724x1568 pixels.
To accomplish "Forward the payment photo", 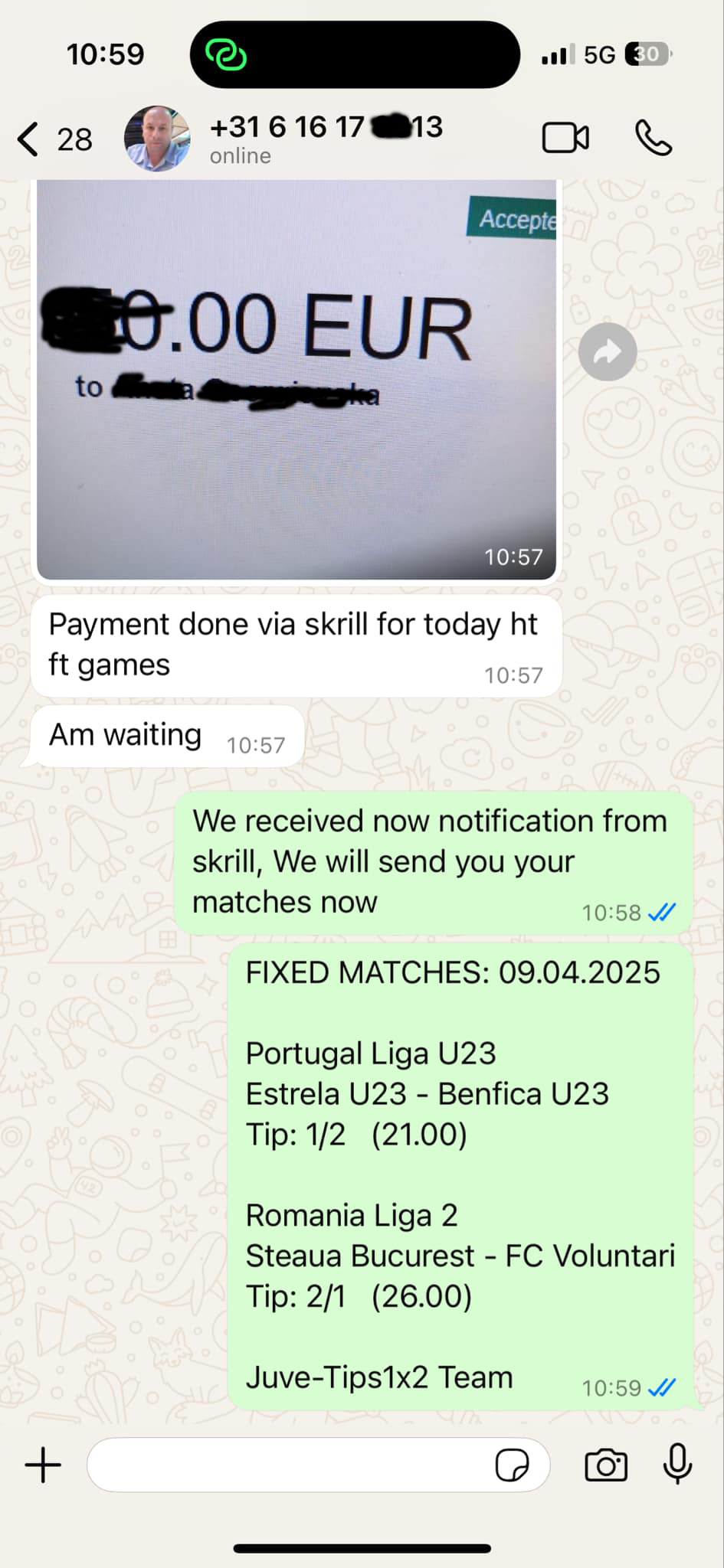I will coord(608,352).
